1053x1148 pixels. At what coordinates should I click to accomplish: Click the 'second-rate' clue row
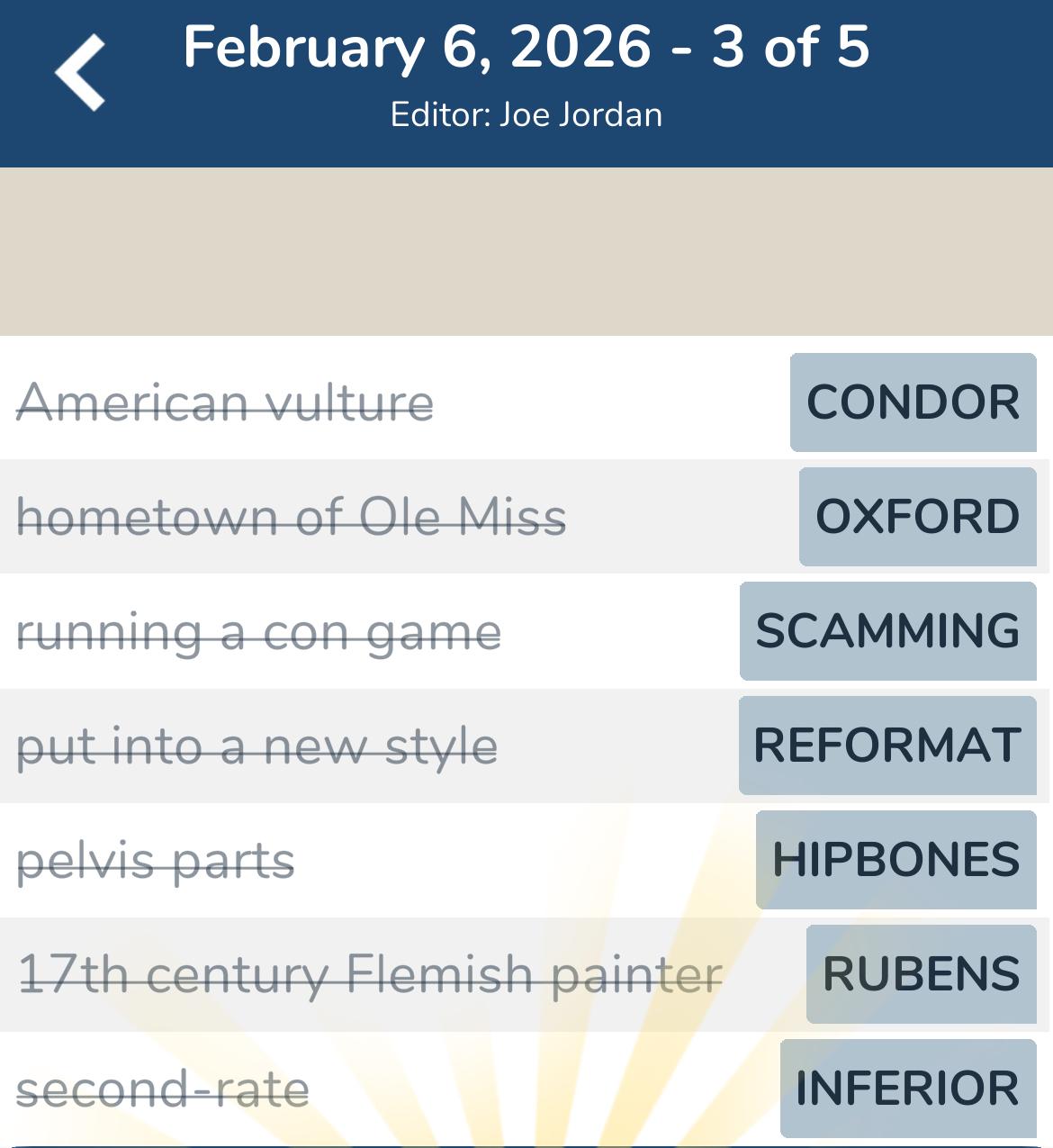pyautogui.click(x=162, y=1088)
